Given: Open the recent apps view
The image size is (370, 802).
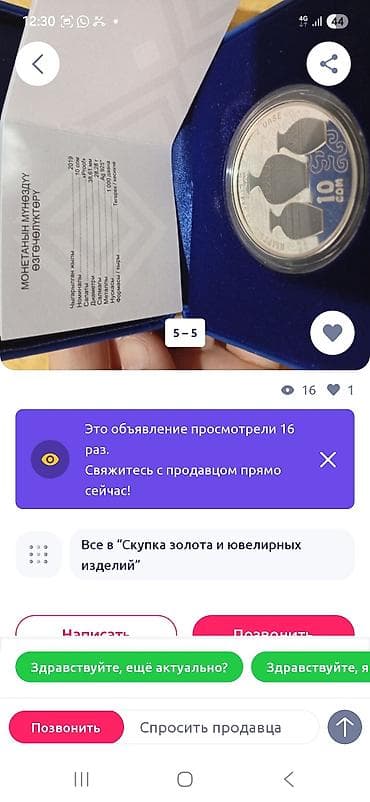Looking at the screenshot, I should pos(81,779).
